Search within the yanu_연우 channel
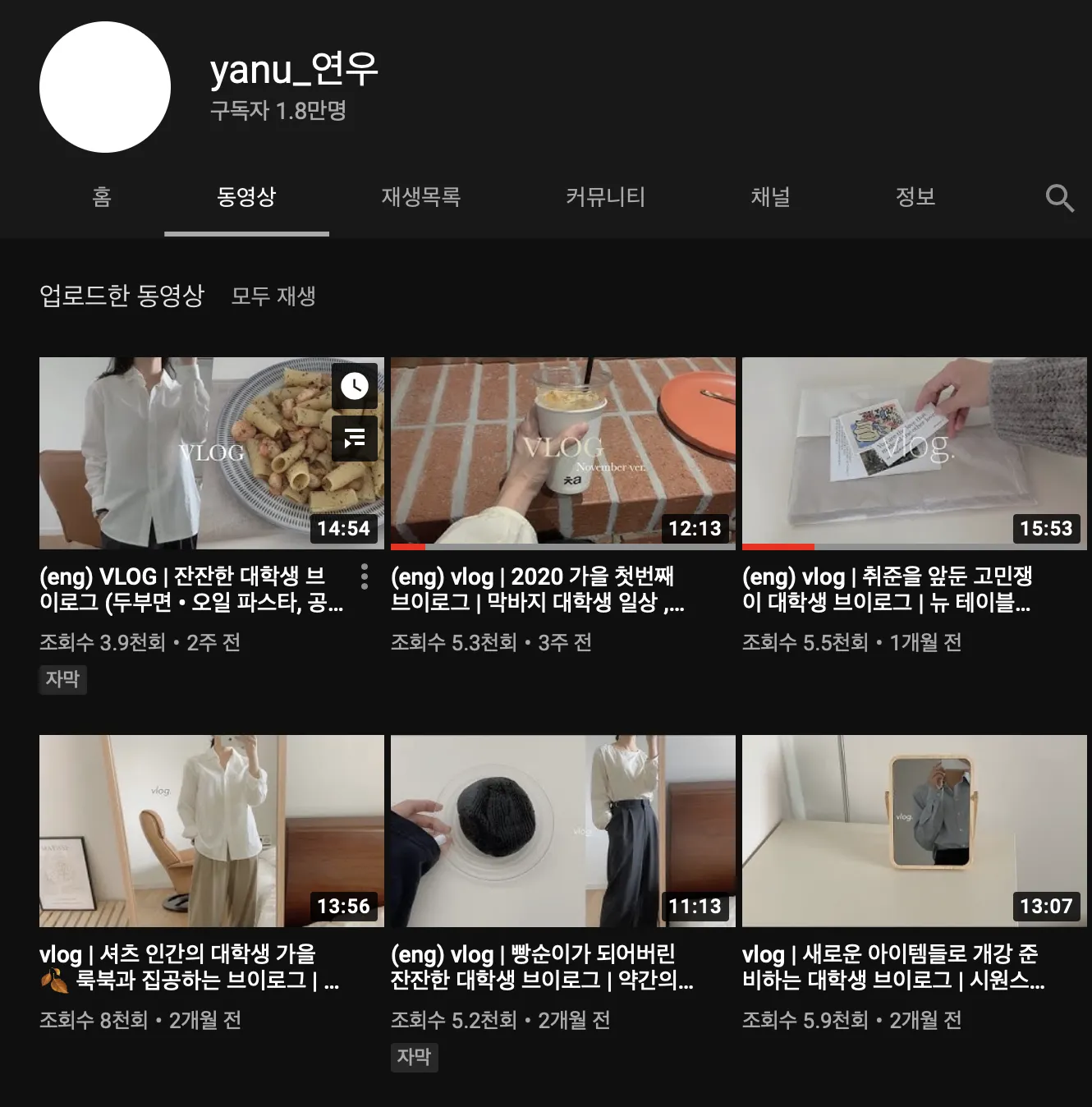Screen dimensions: 1092x1107 (1059, 198)
